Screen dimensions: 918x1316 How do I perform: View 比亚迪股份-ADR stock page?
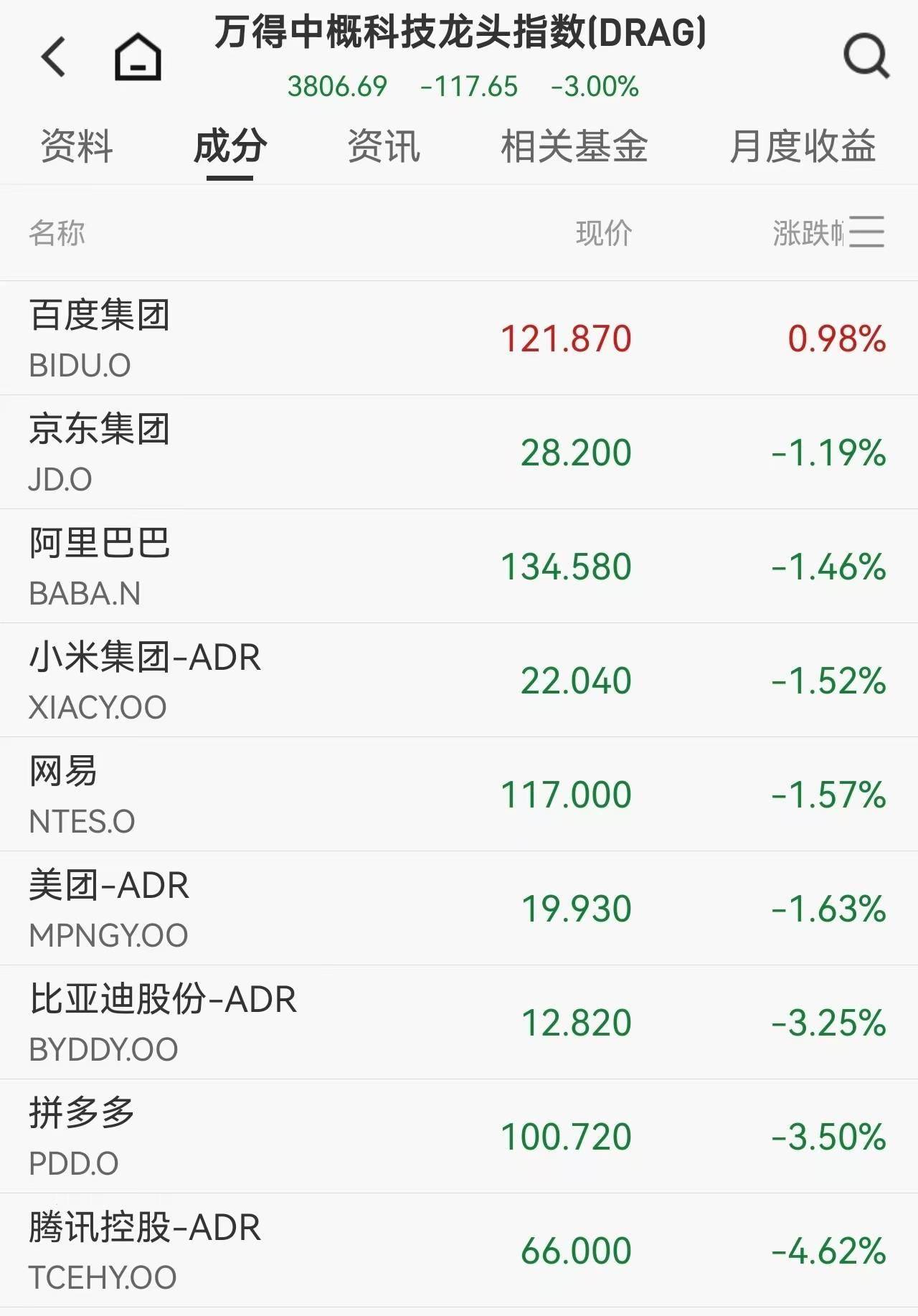point(163,1022)
